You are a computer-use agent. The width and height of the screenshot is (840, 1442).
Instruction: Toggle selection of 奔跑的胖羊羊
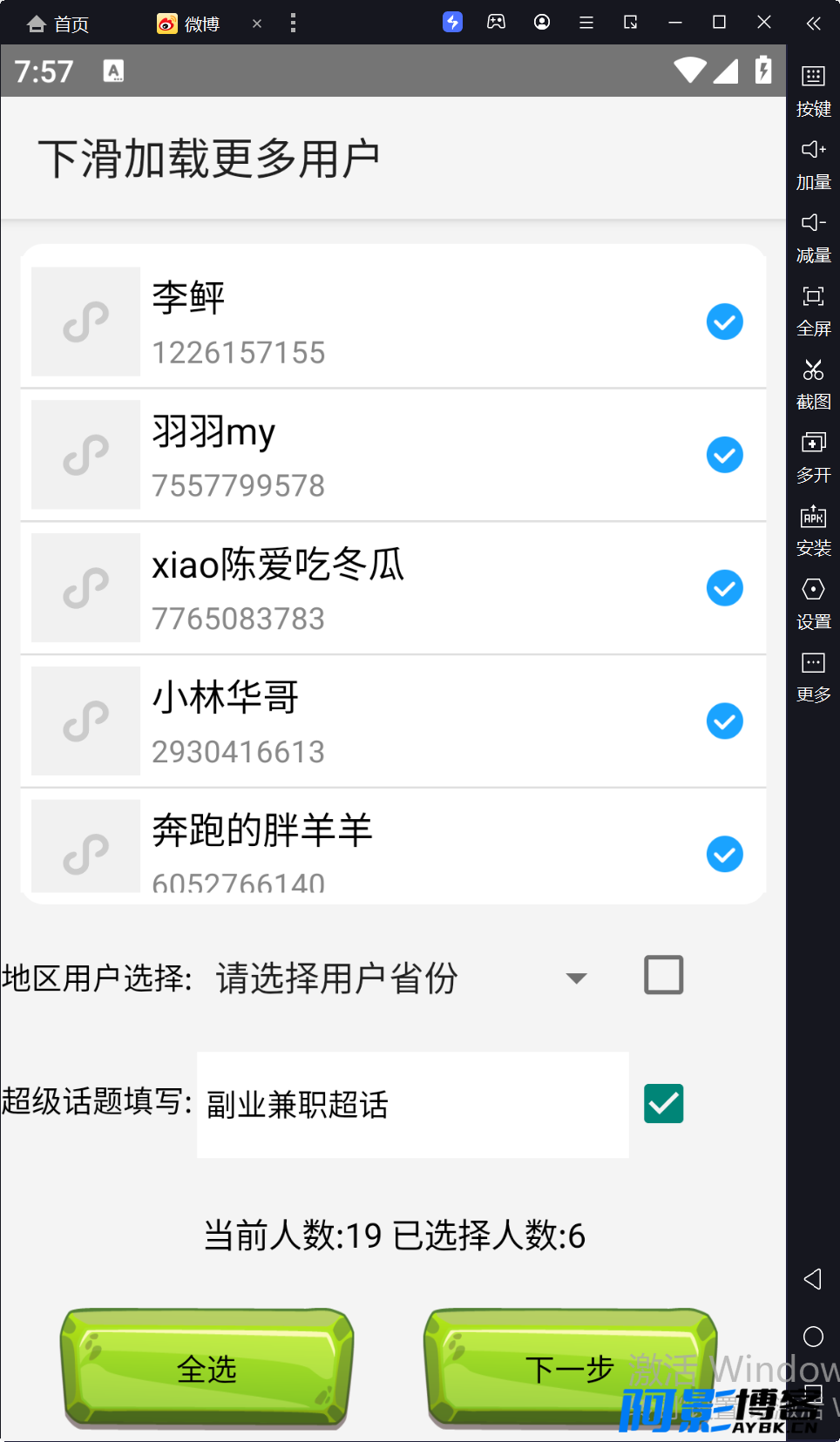(724, 854)
